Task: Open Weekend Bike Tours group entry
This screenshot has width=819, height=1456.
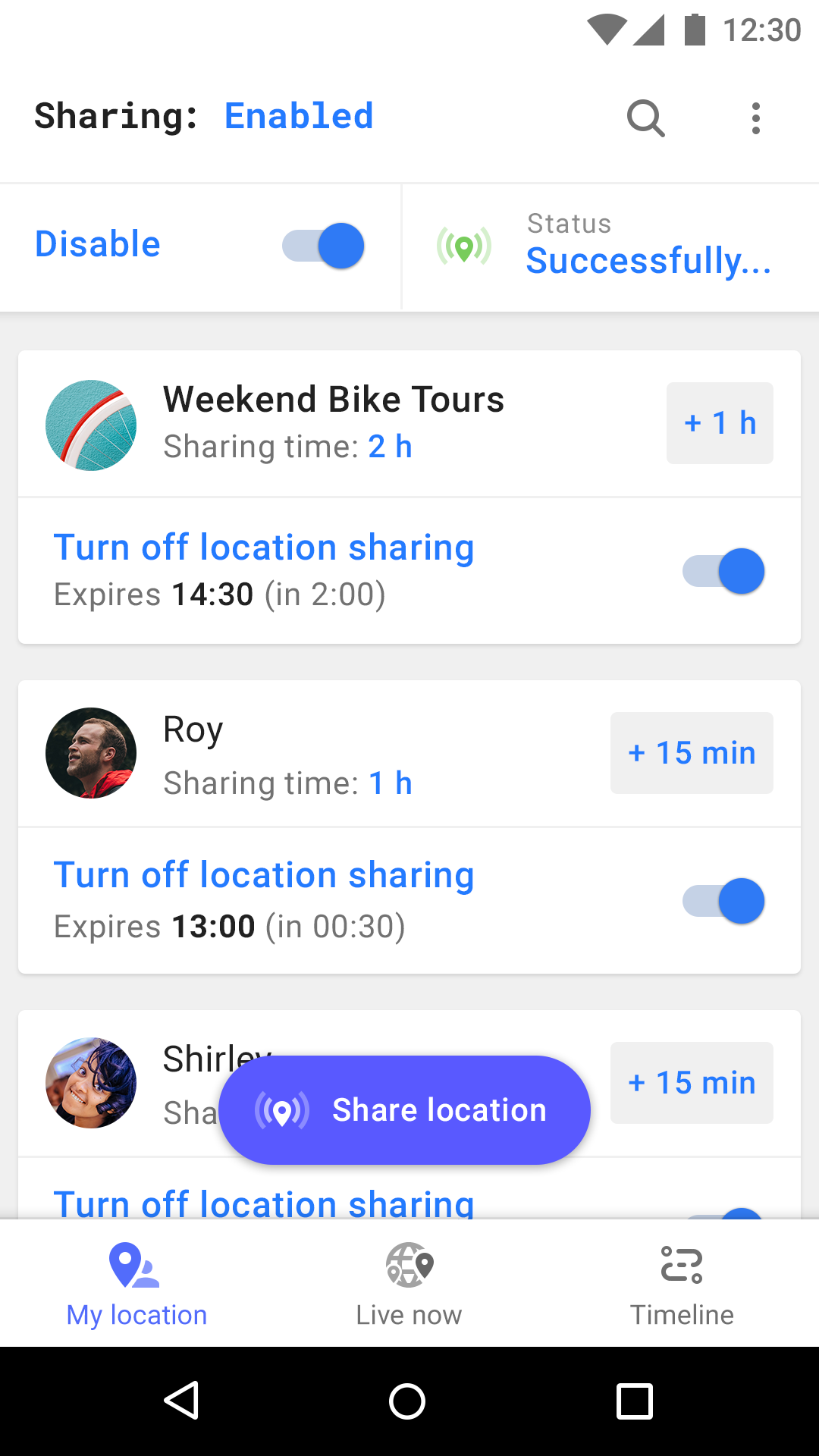Action: [x=334, y=423]
